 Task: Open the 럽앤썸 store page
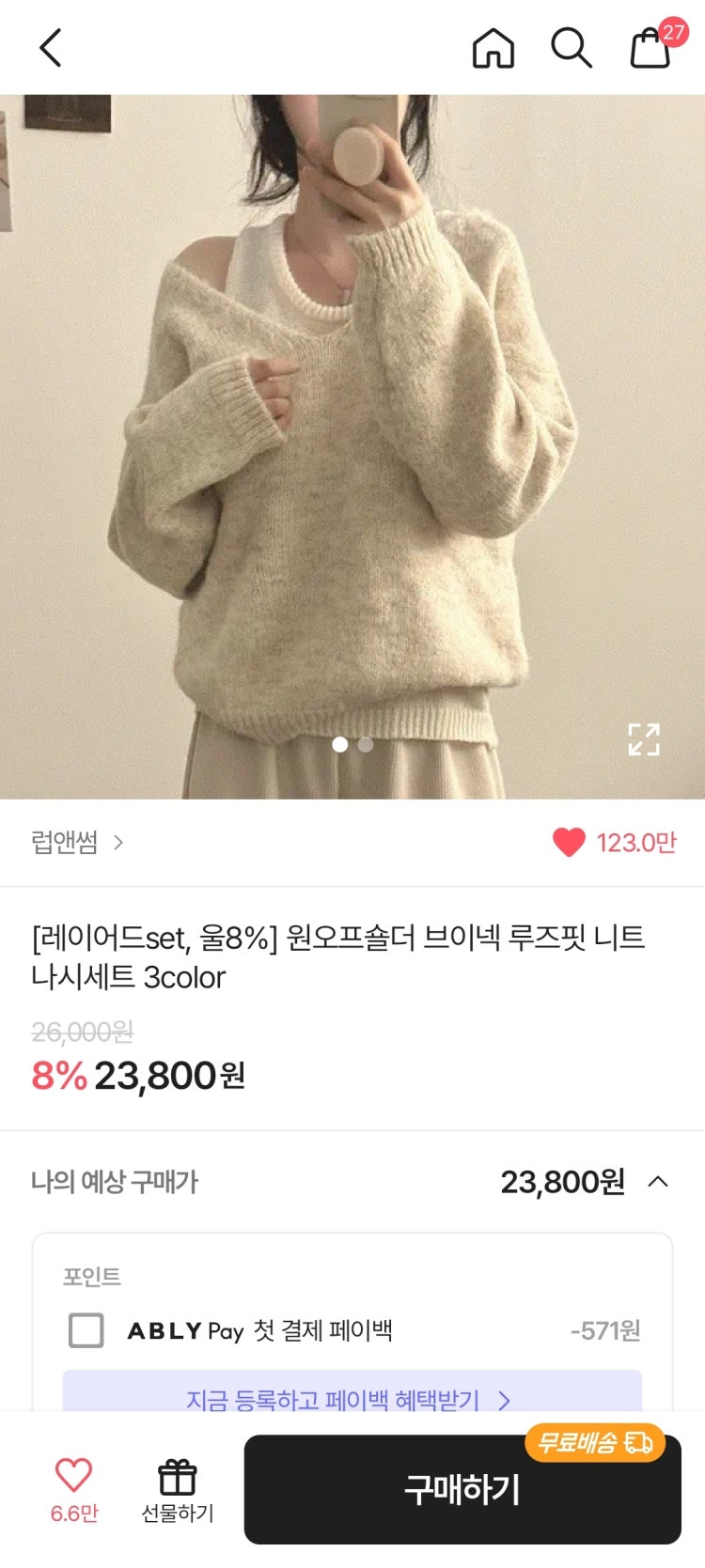(x=77, y=843)
